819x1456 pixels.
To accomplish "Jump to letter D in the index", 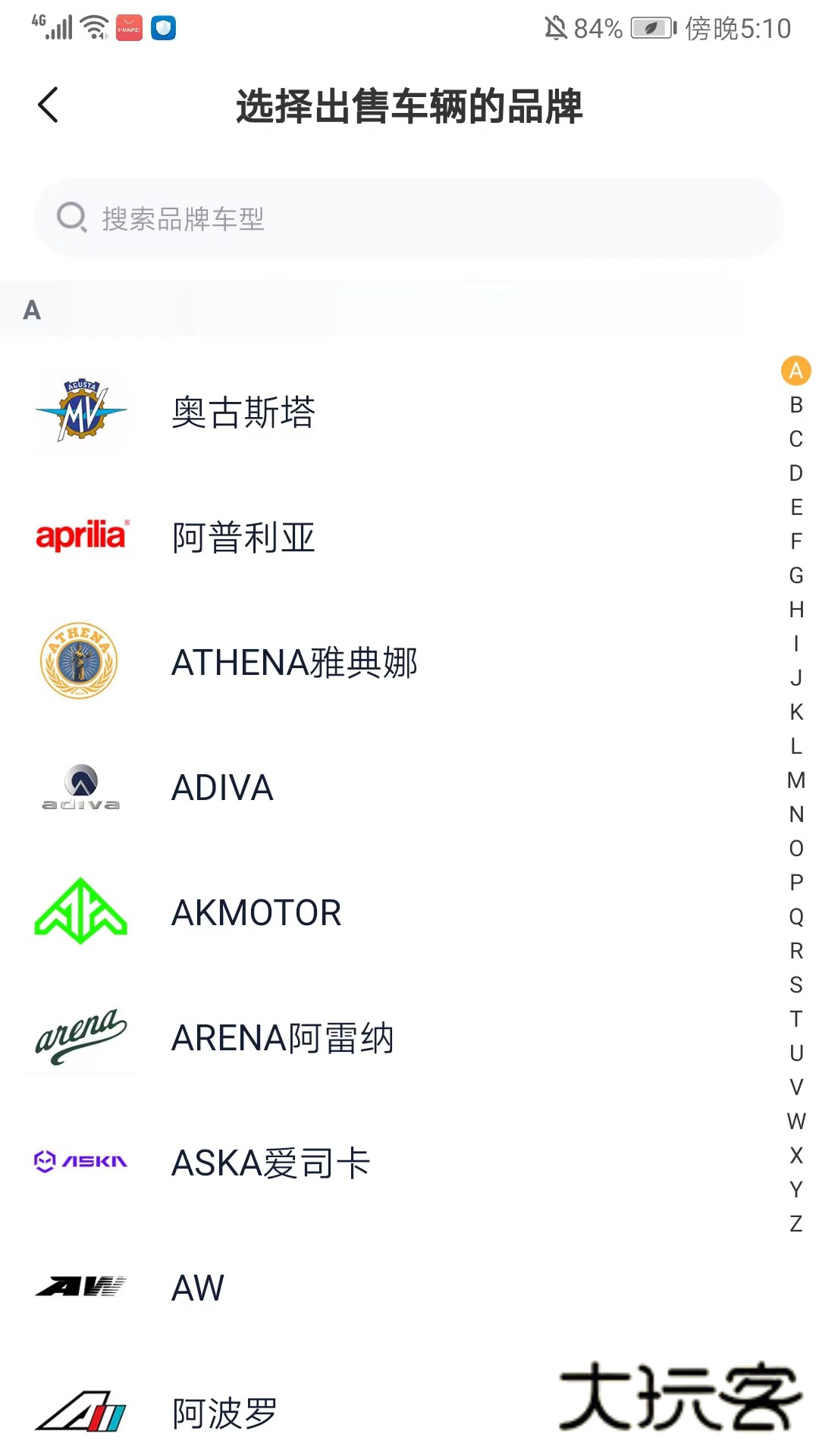I will click(x=795, y=473).
